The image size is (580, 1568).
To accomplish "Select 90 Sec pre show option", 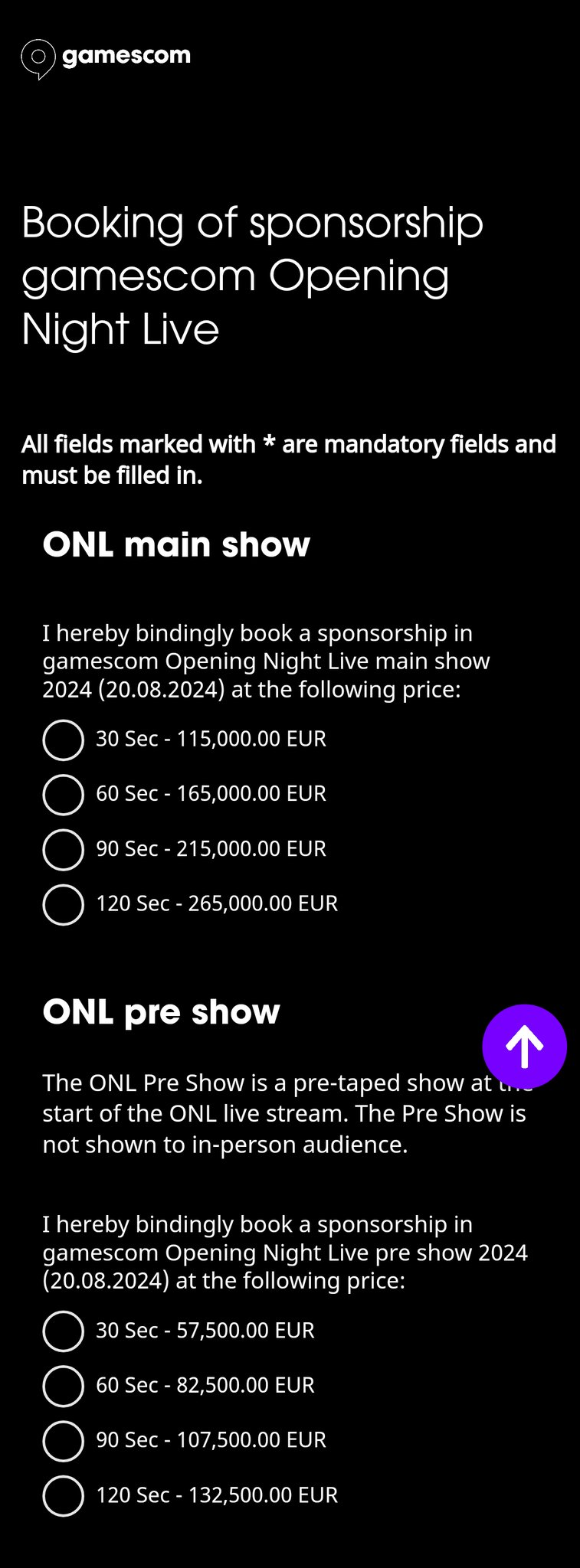I will coord(63,1441).
